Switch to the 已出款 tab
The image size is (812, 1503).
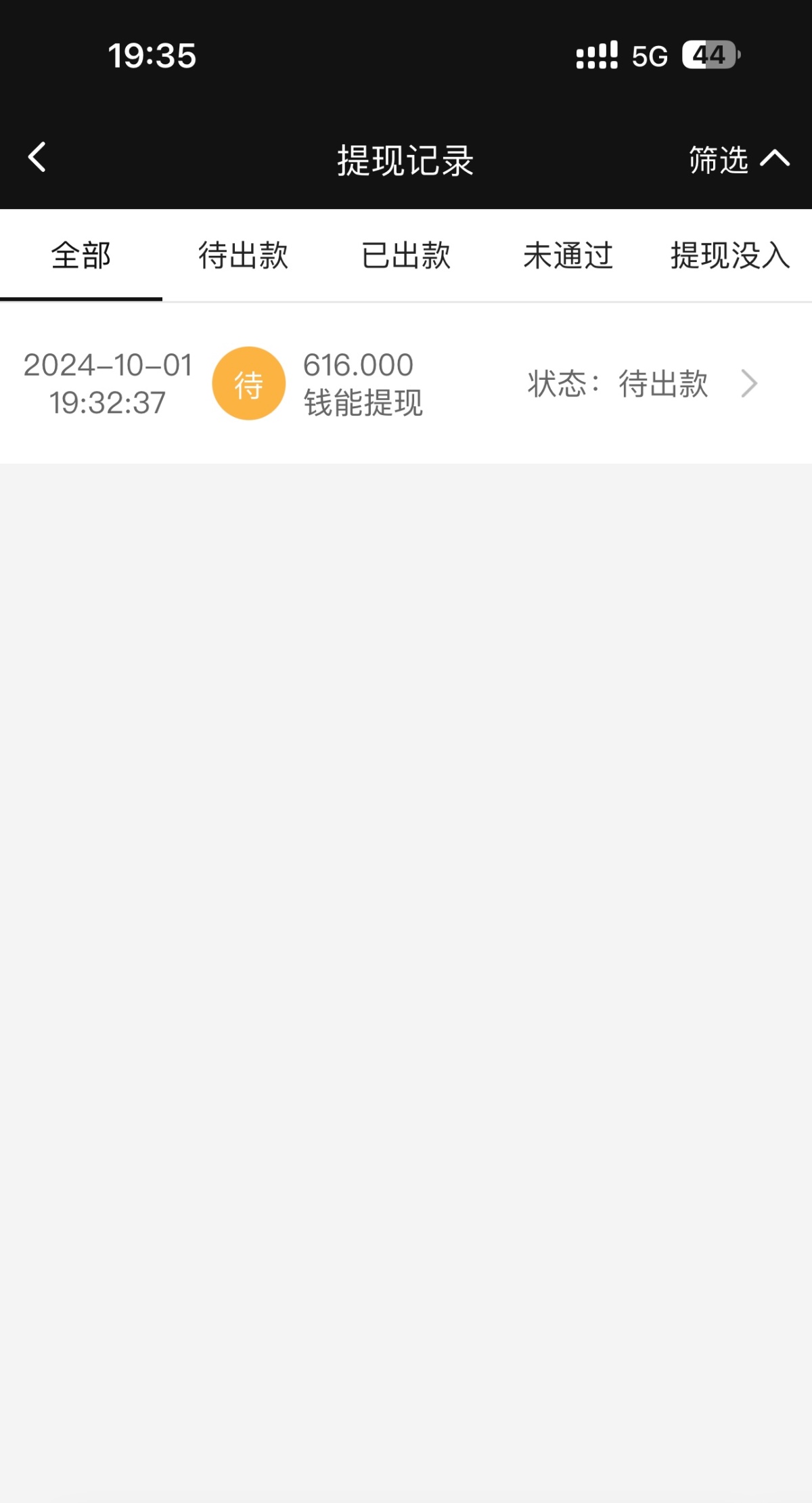406,256
